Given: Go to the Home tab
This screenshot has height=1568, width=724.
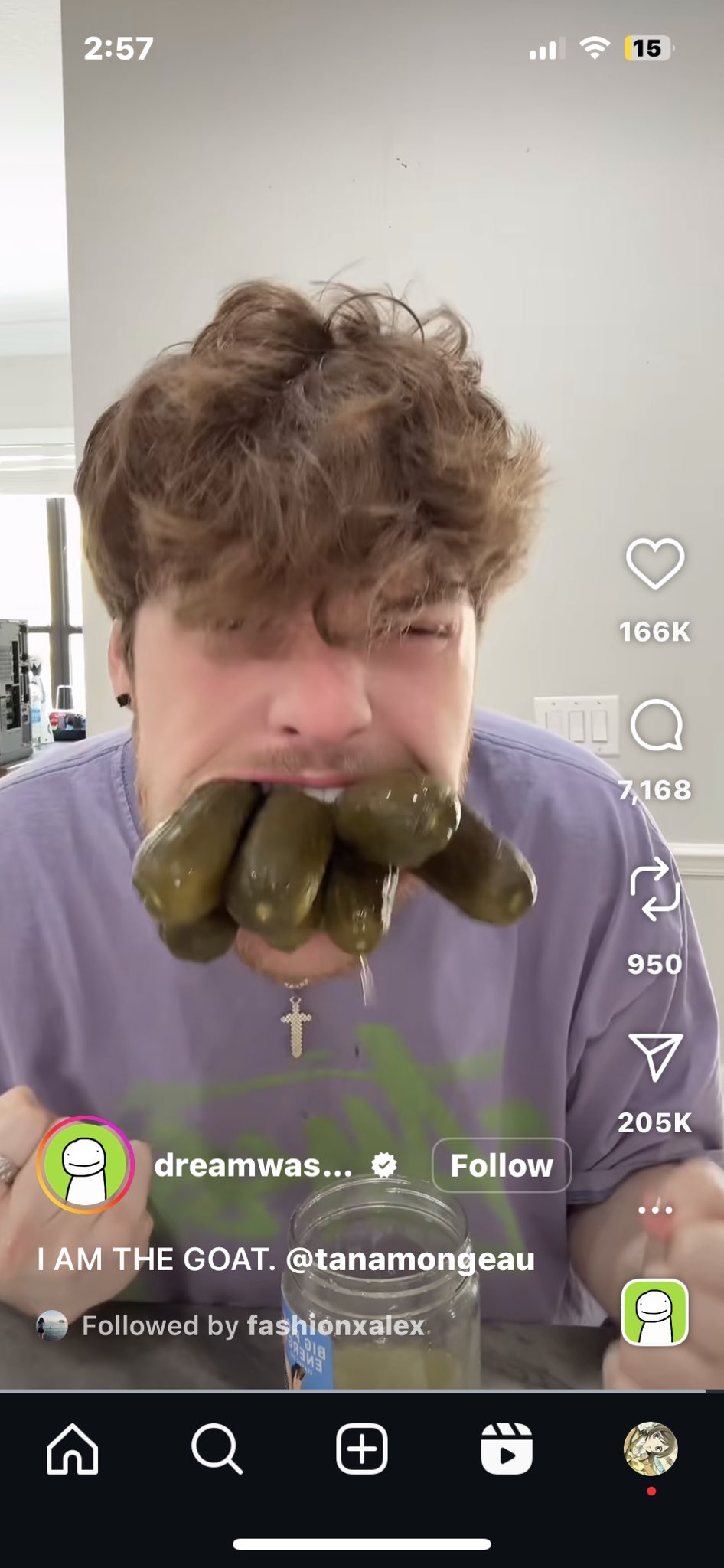Looking at the screenshot, I should pos(73,1449).
